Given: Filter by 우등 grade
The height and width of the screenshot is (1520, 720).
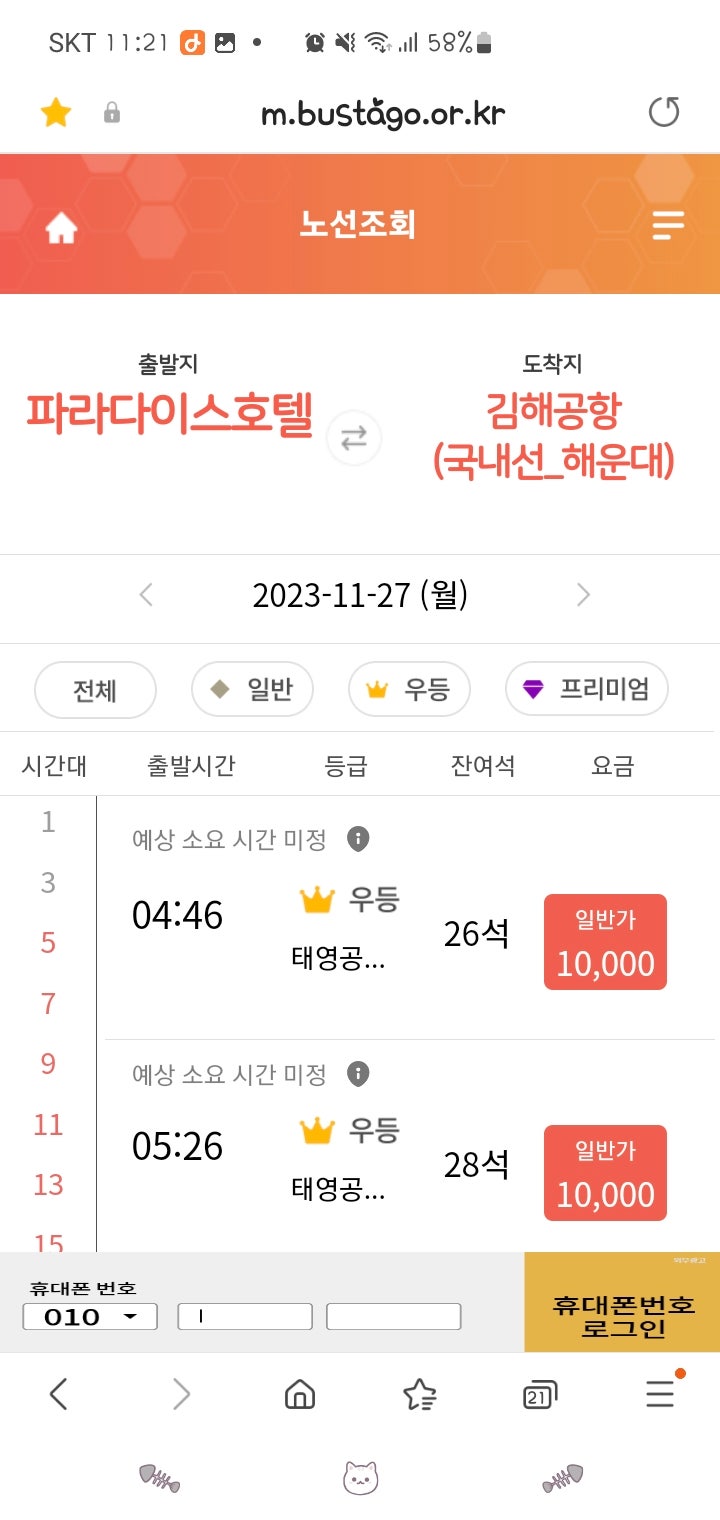Looking at the screenshot, I should point(409,690).
